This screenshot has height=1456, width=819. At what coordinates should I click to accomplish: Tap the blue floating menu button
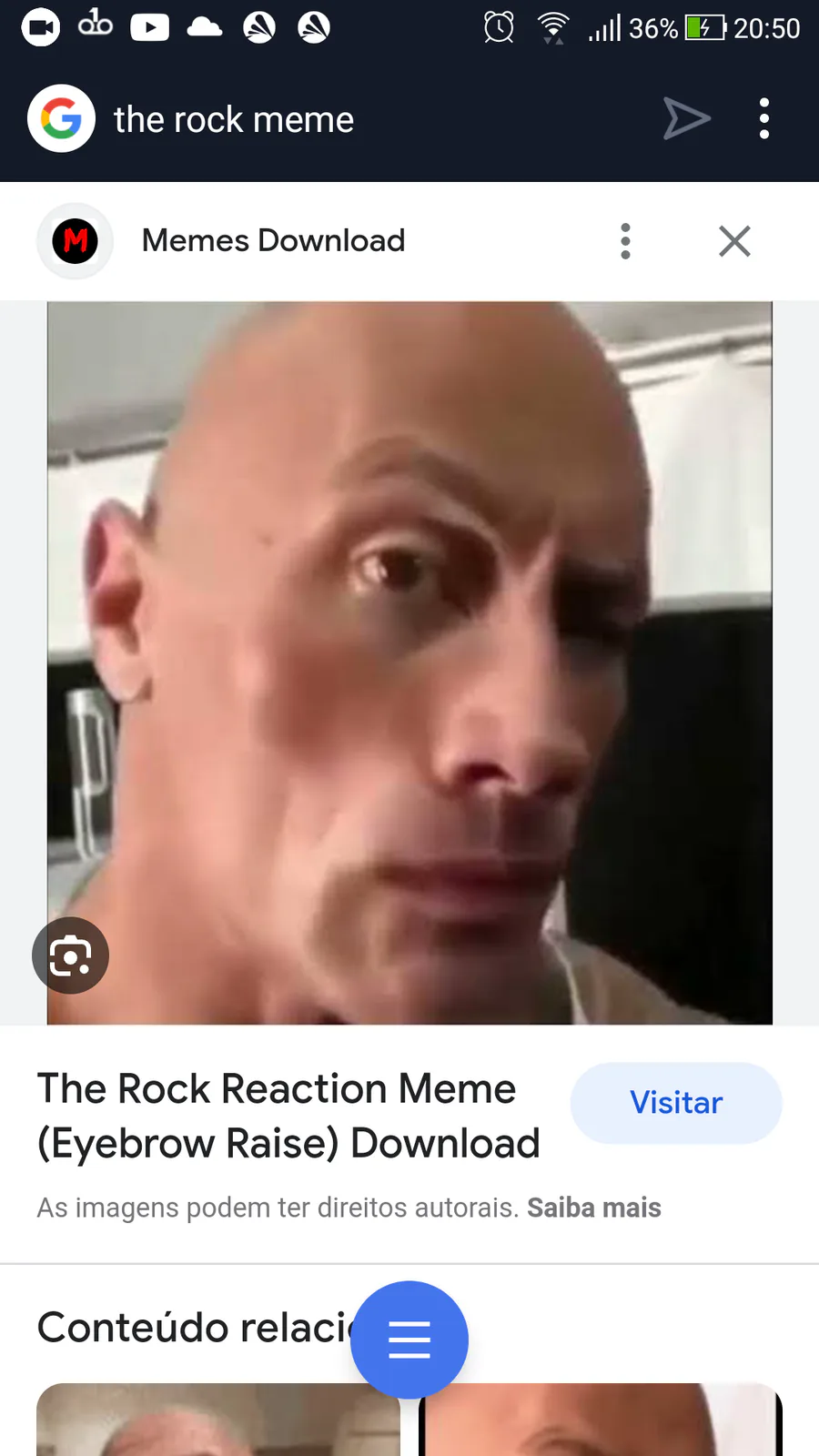coord(409,1340)
